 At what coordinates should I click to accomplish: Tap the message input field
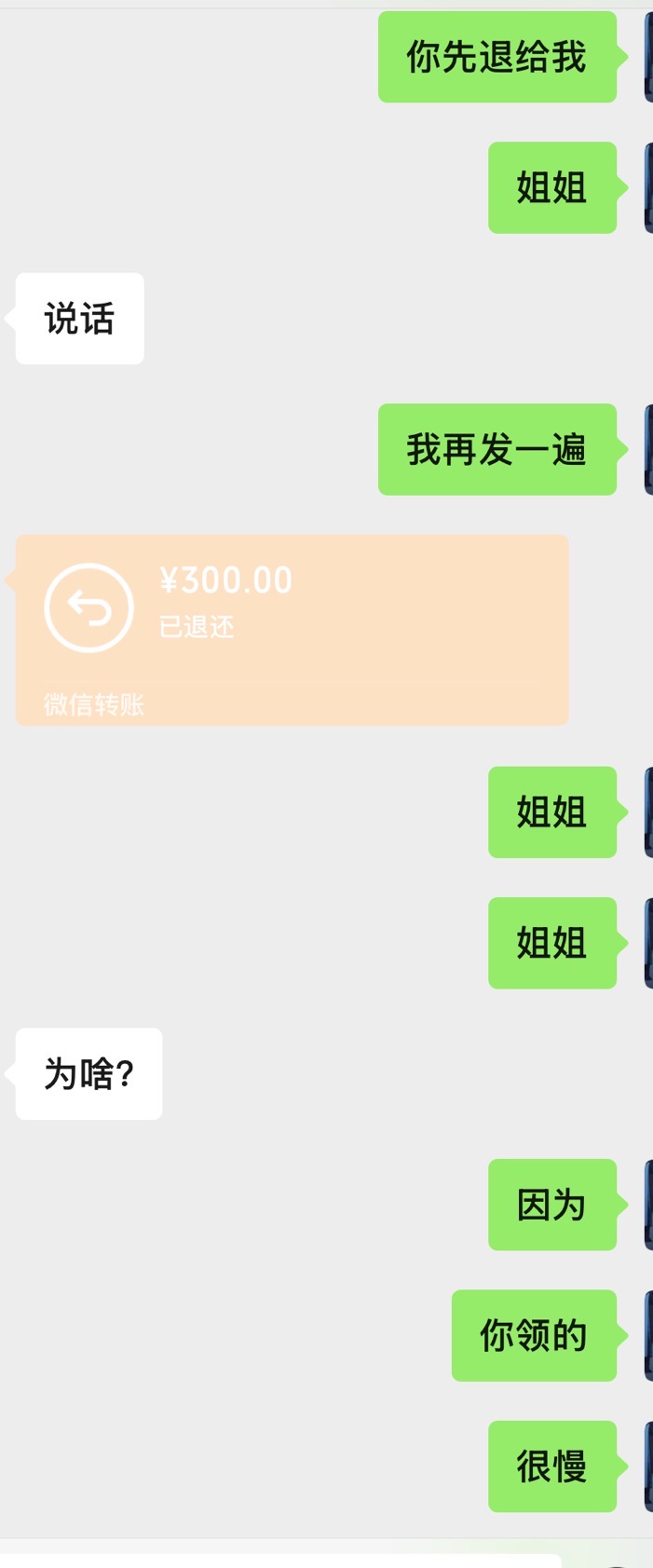(x=279, y=1560)
